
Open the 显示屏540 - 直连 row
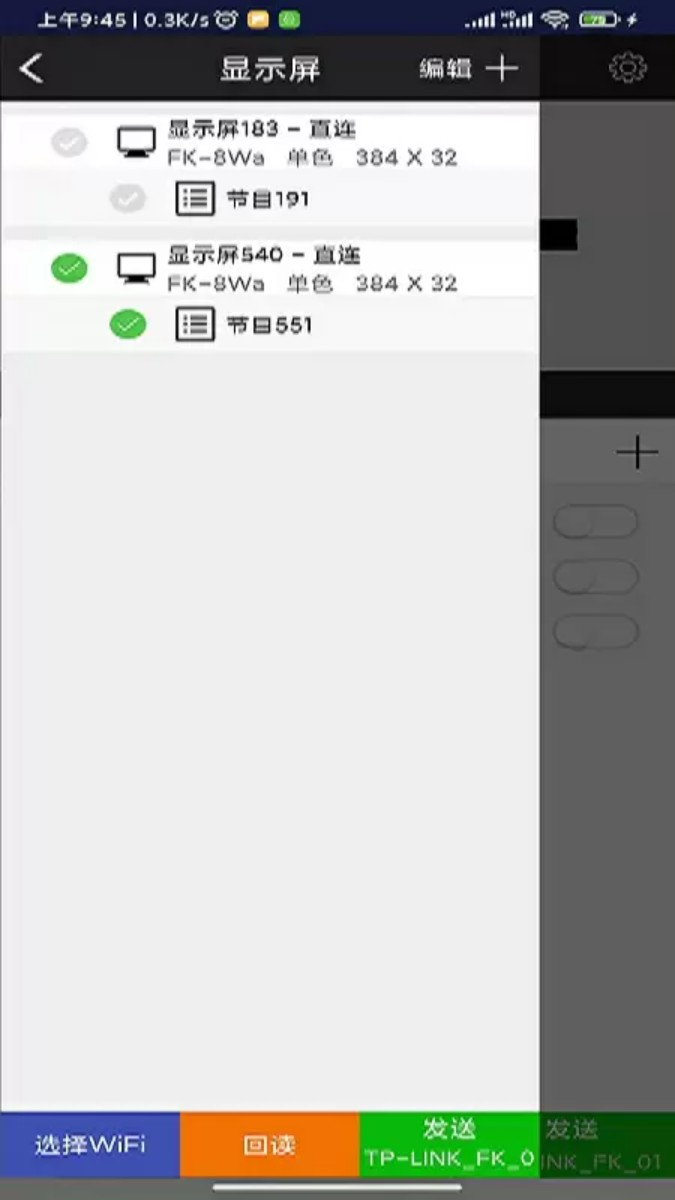pos(310,268)
